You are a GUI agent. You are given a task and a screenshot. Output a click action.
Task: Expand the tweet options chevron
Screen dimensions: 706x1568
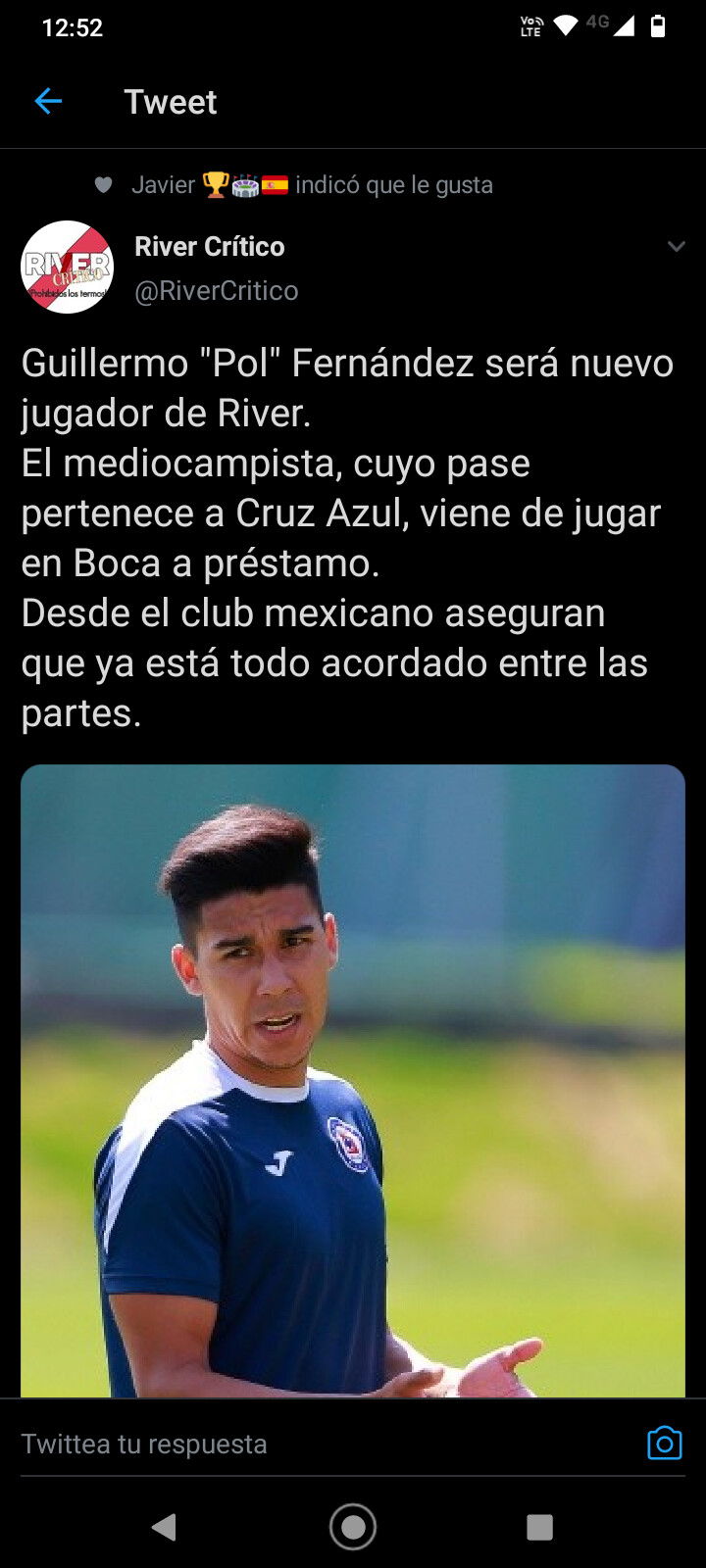click(x=676, y=246)
